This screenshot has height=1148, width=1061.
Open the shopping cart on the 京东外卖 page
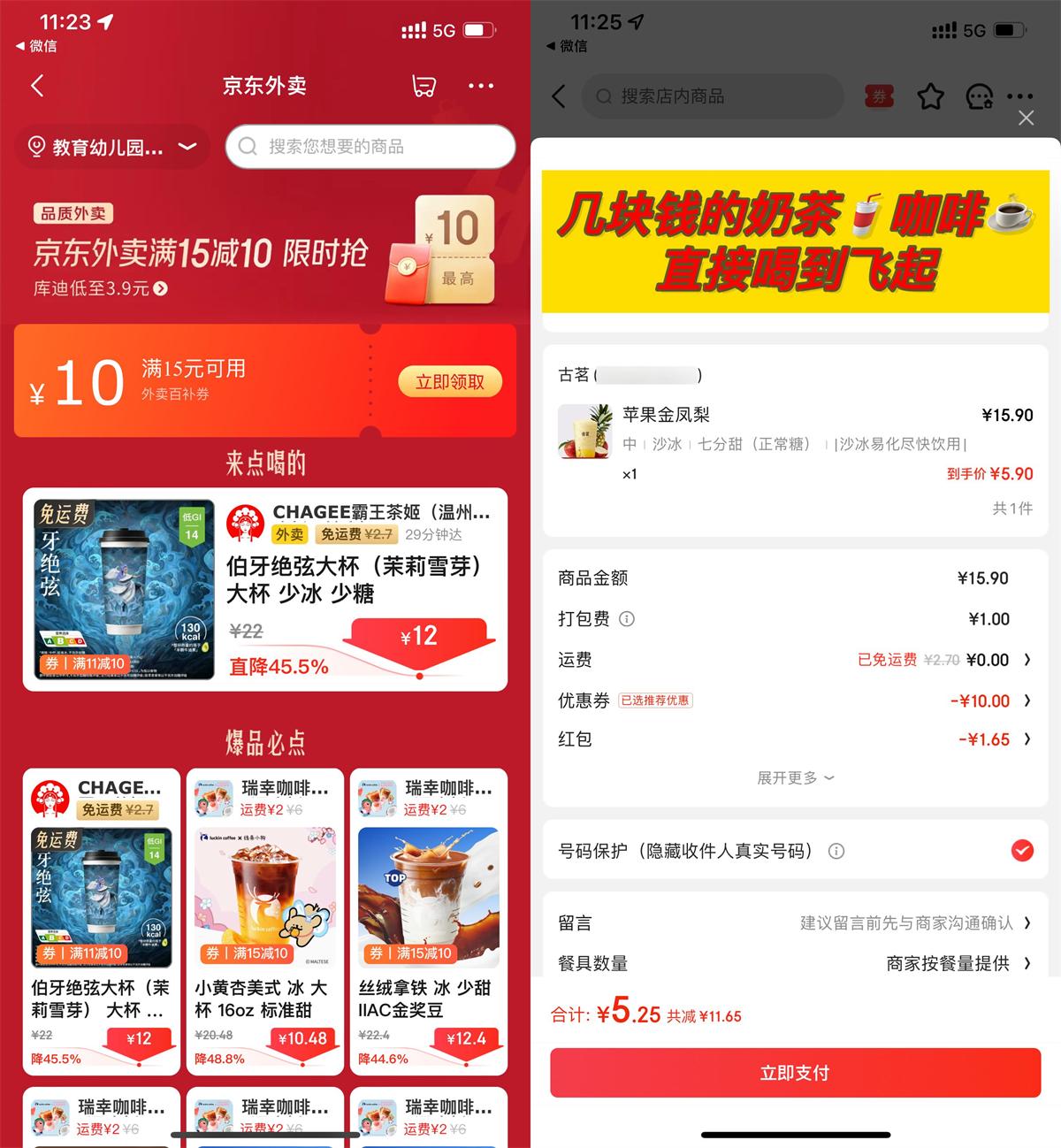coord(424,86)
